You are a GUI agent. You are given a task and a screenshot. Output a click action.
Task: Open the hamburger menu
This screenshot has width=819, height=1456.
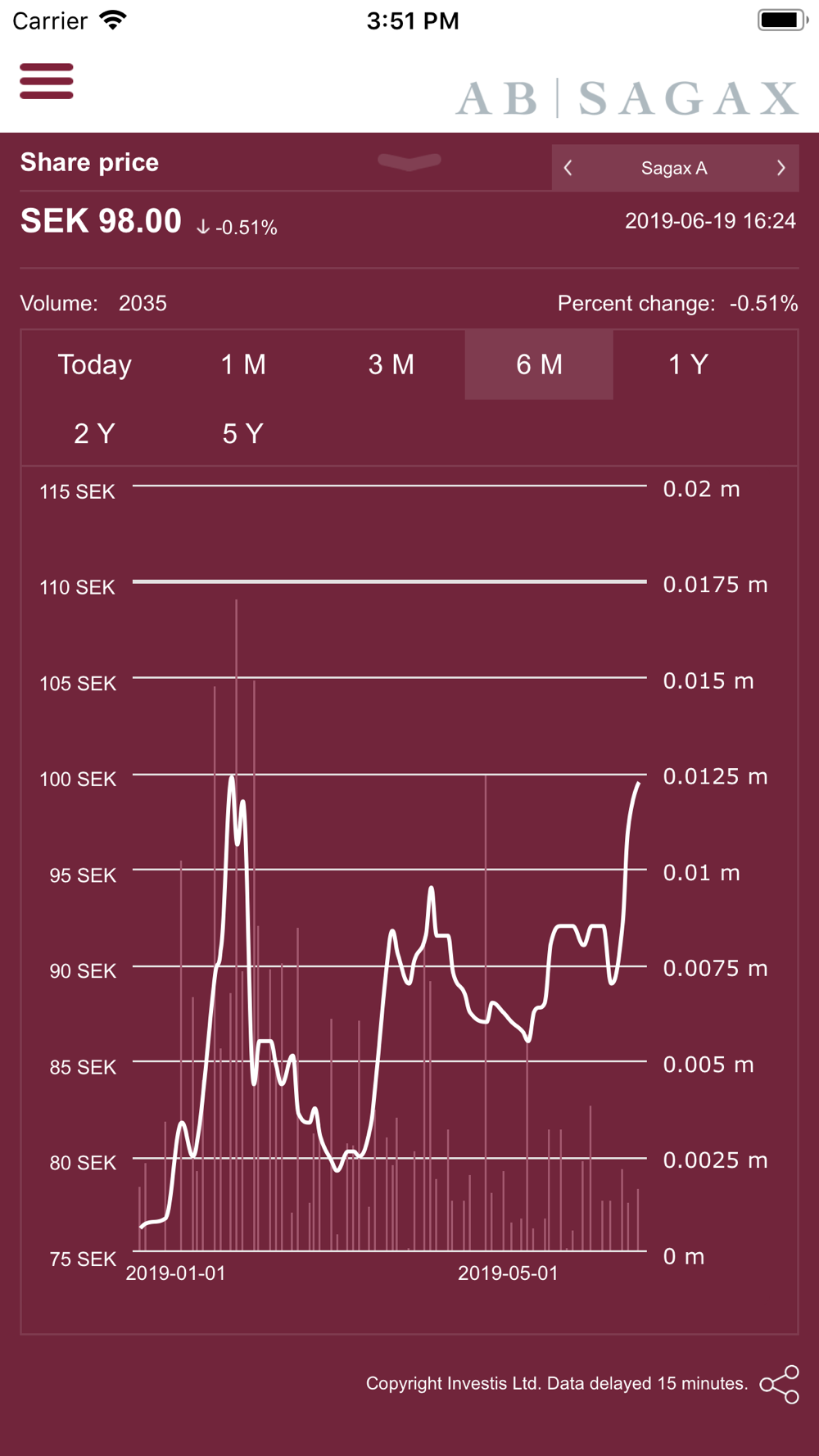[x=47, y=81]
